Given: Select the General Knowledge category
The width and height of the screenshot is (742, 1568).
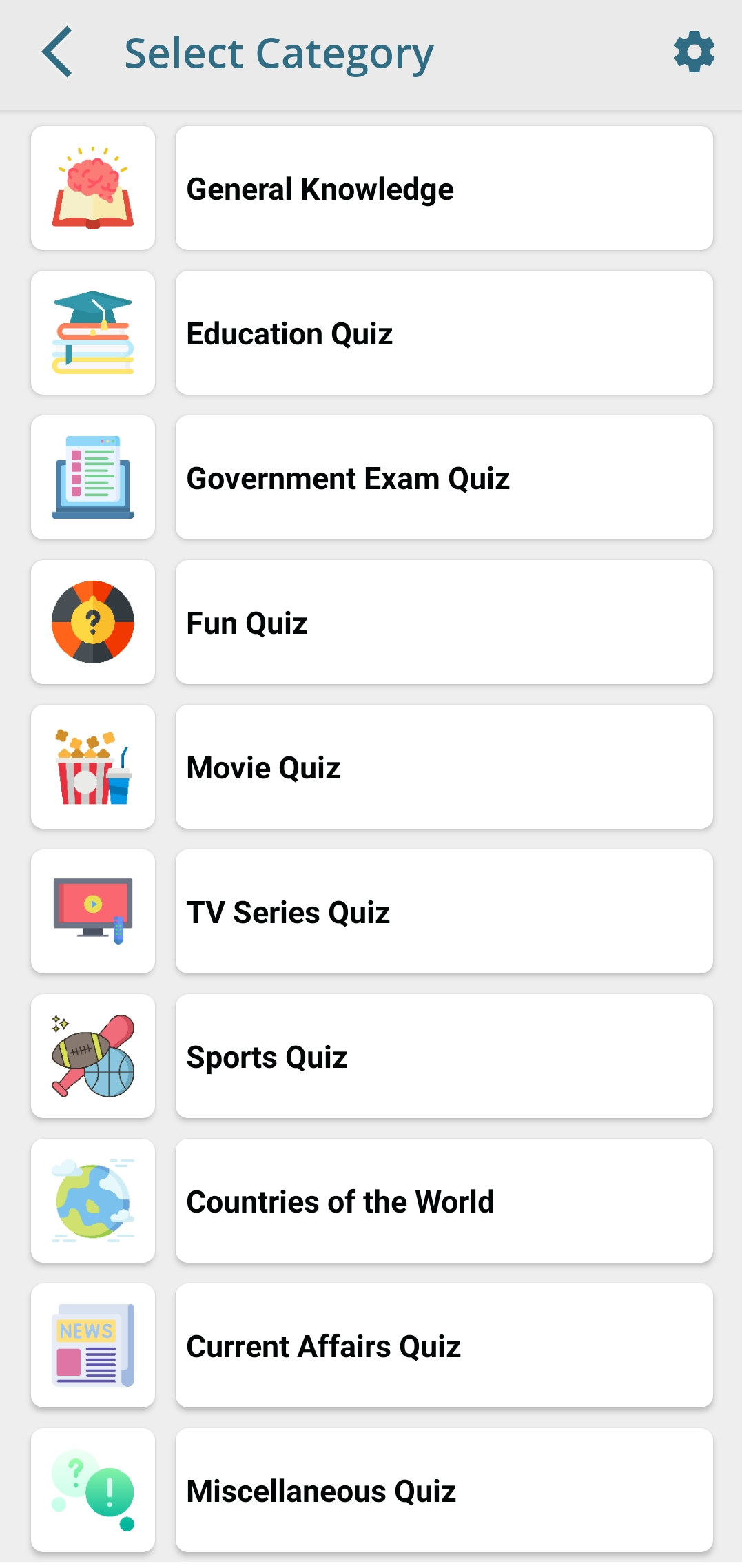Looking at the screenshot, I should [444, 188].
